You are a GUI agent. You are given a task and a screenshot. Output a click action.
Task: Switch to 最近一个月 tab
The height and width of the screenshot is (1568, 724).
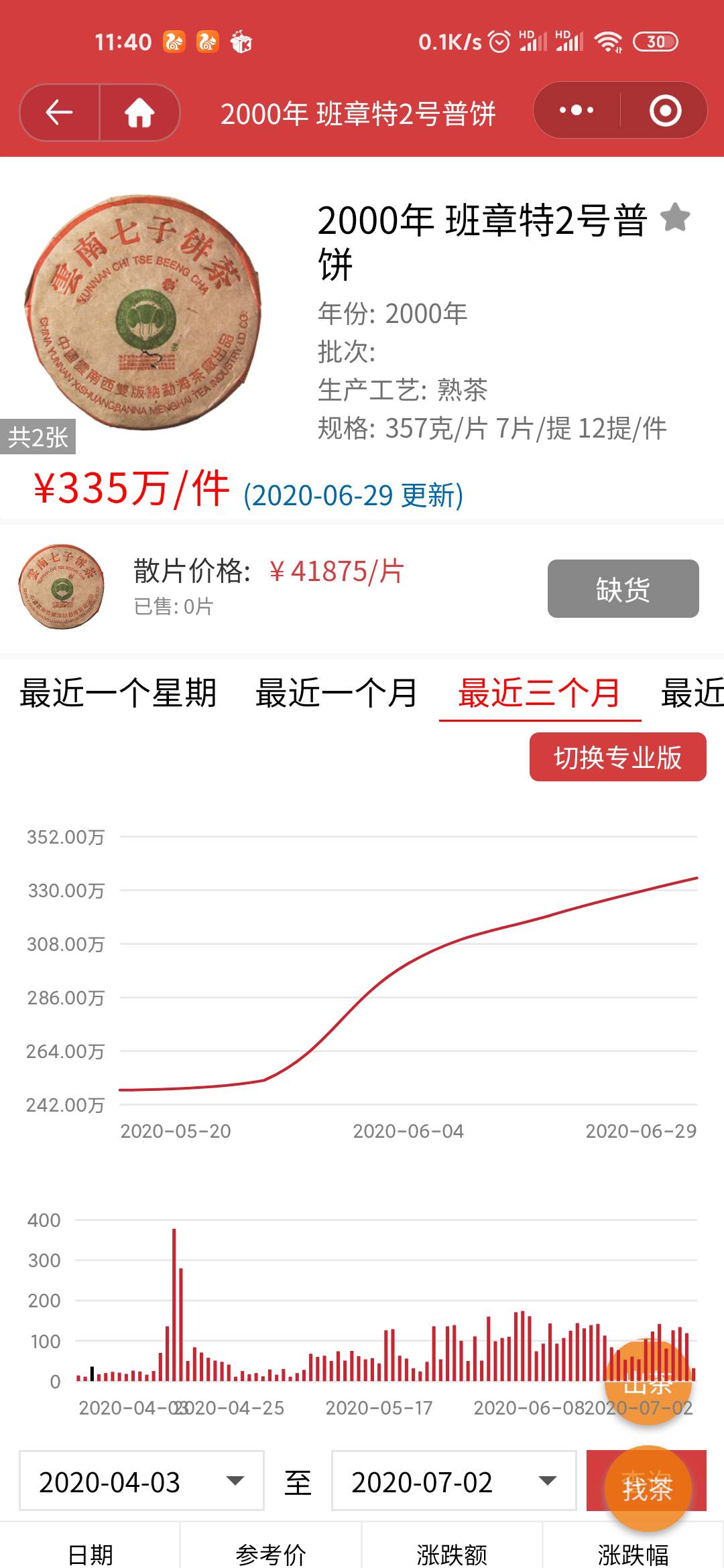(337, 693)
